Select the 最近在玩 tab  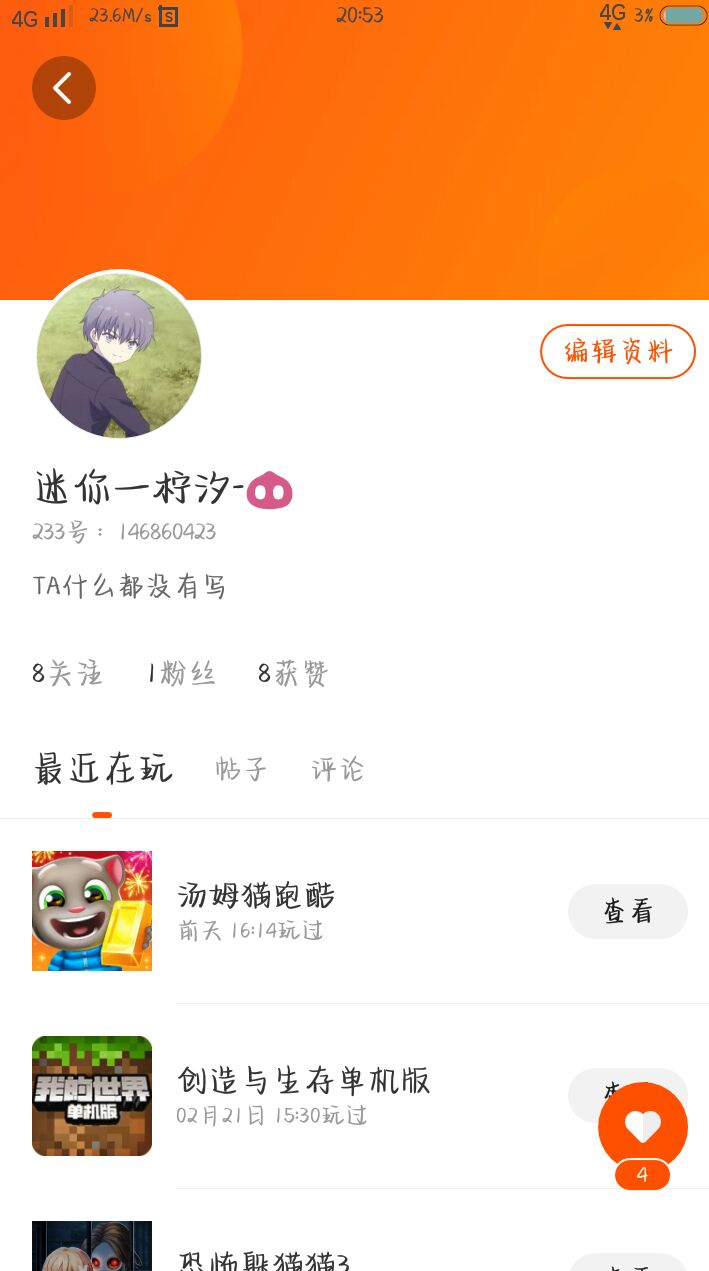[103, 769]
